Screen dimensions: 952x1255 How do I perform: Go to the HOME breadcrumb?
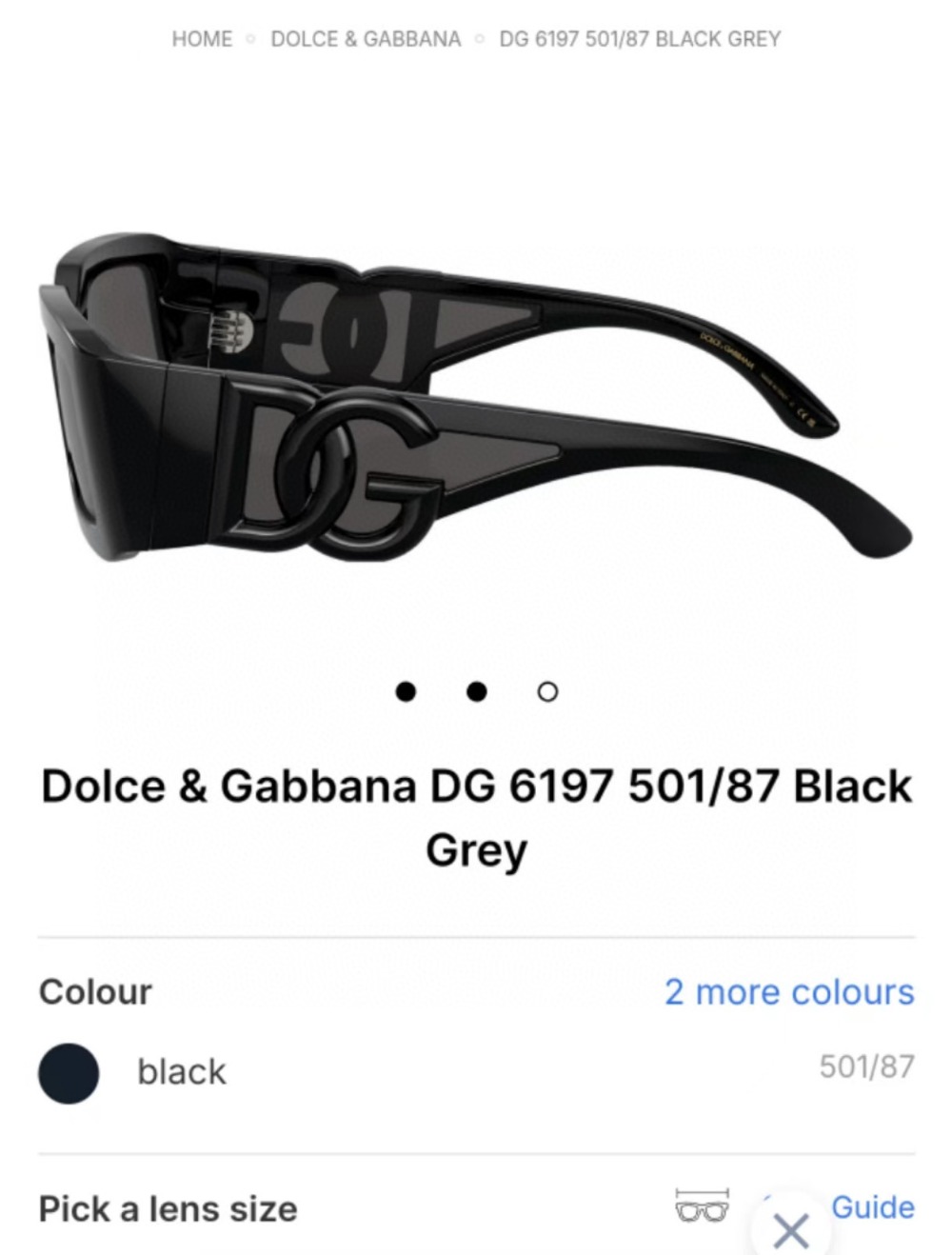pos(202,39)
